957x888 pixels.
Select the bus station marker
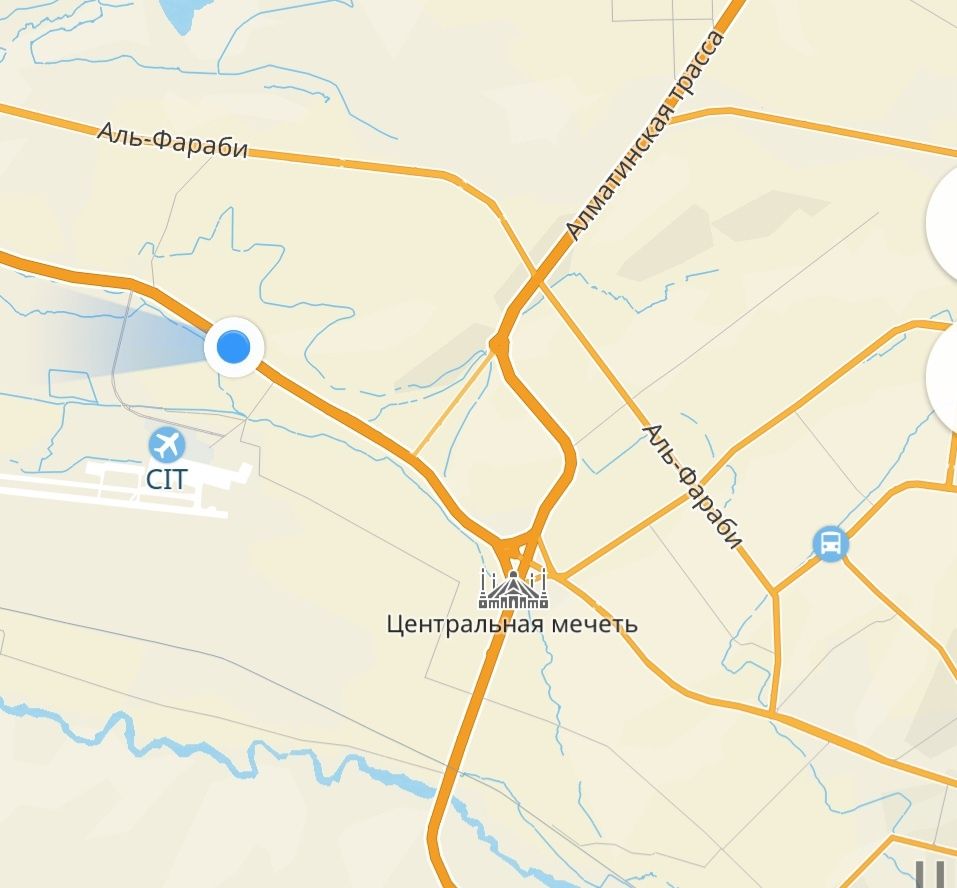coord(831,545)
